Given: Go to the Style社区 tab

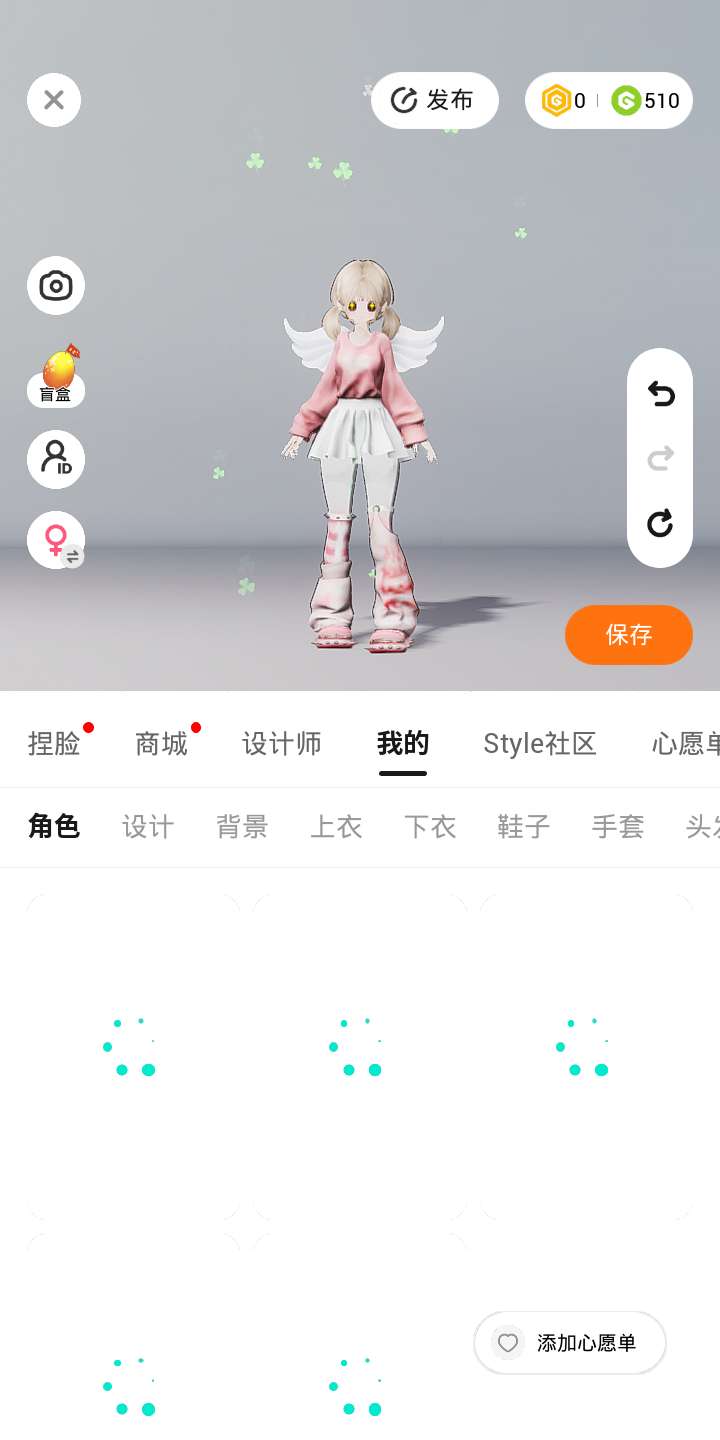Looking at the screenshot, I should (x=540, y=743).
